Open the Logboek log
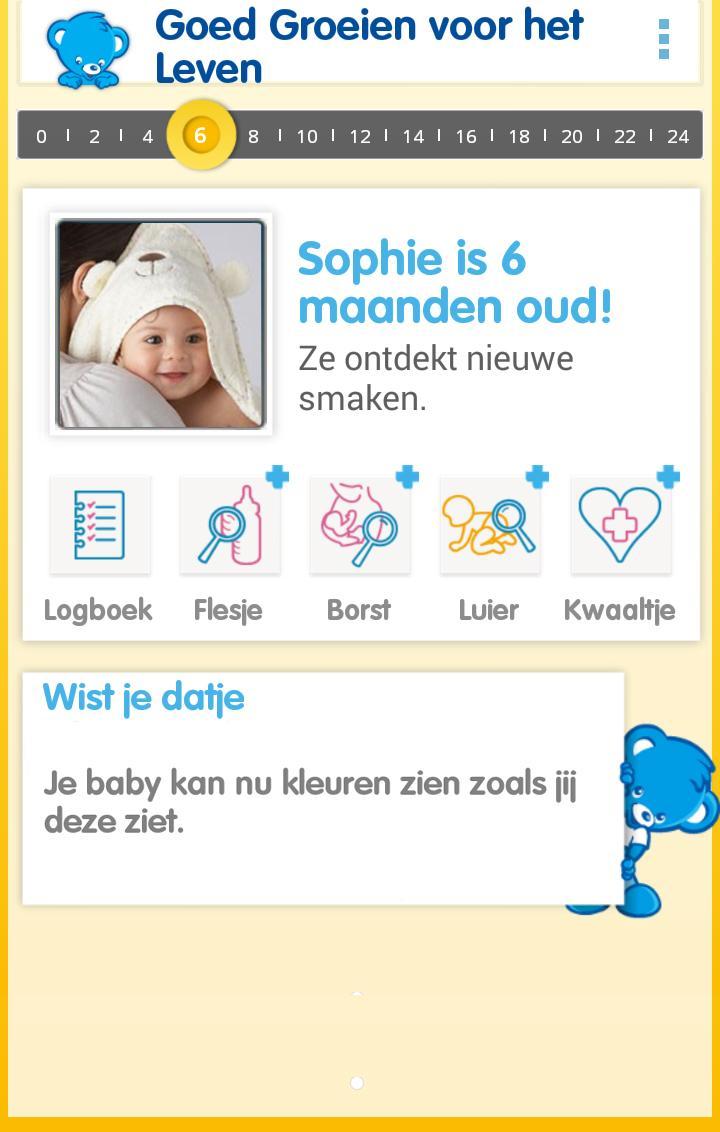Viewport: 720px width, 1132px height. tap(100, 526)
